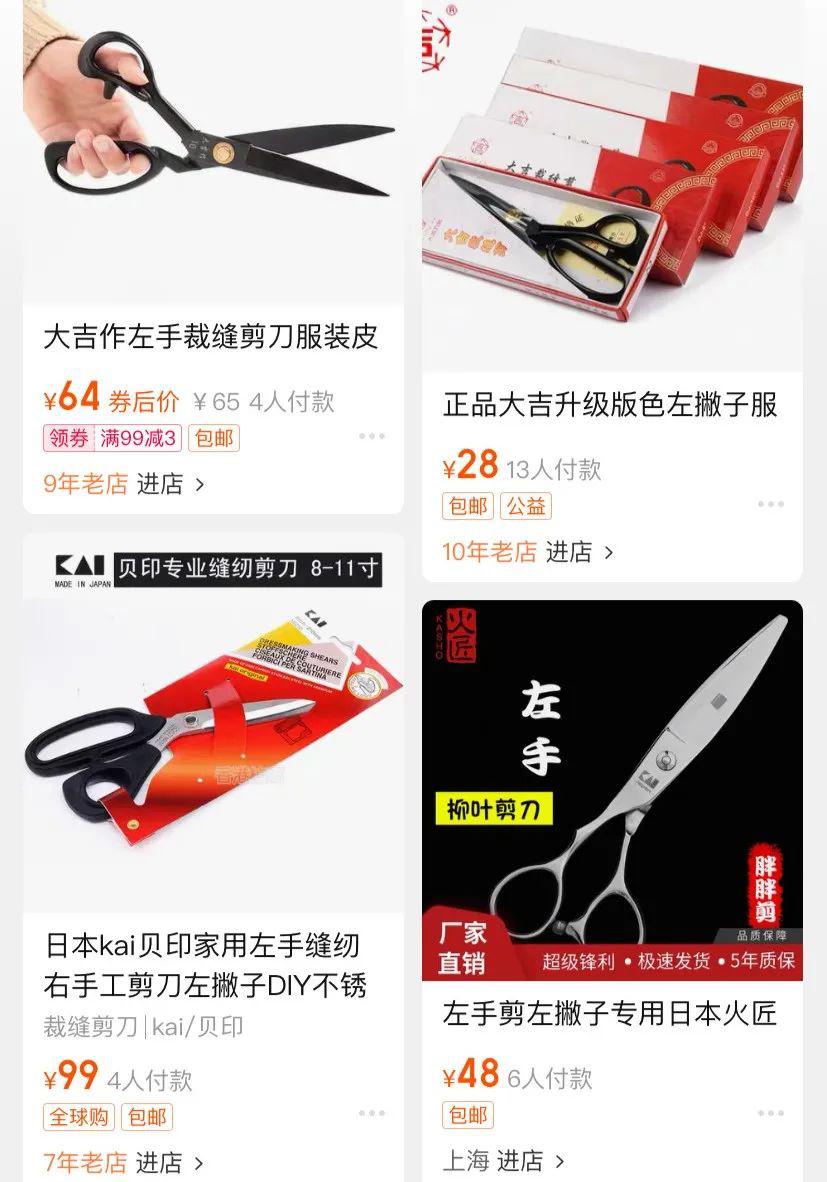
Task: Enter the 9年老店 shop
Action: (x=170, y=484)
